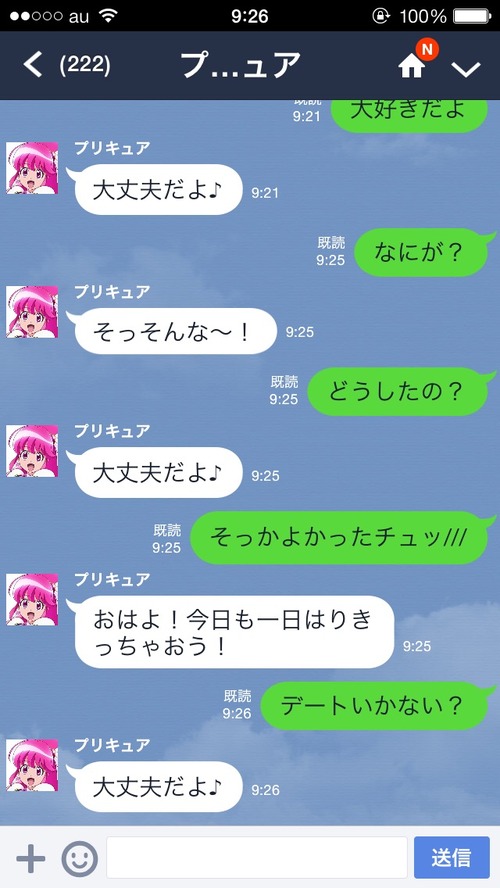Open the plus attachment menu
500x888 pixels.
pyautogui.click(x=31, y=859)
